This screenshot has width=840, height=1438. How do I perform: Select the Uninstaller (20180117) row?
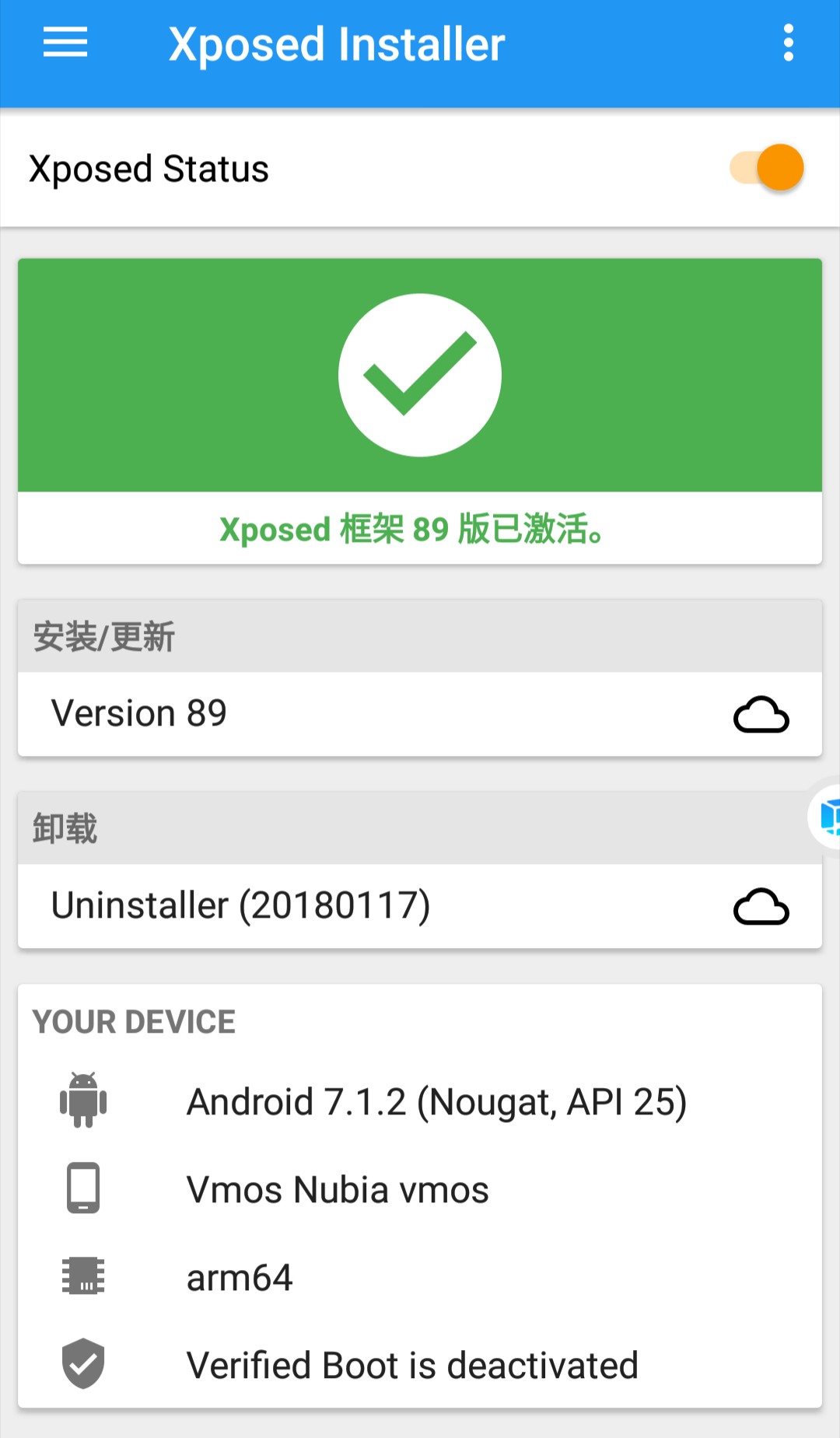click(x=420, y=906)
